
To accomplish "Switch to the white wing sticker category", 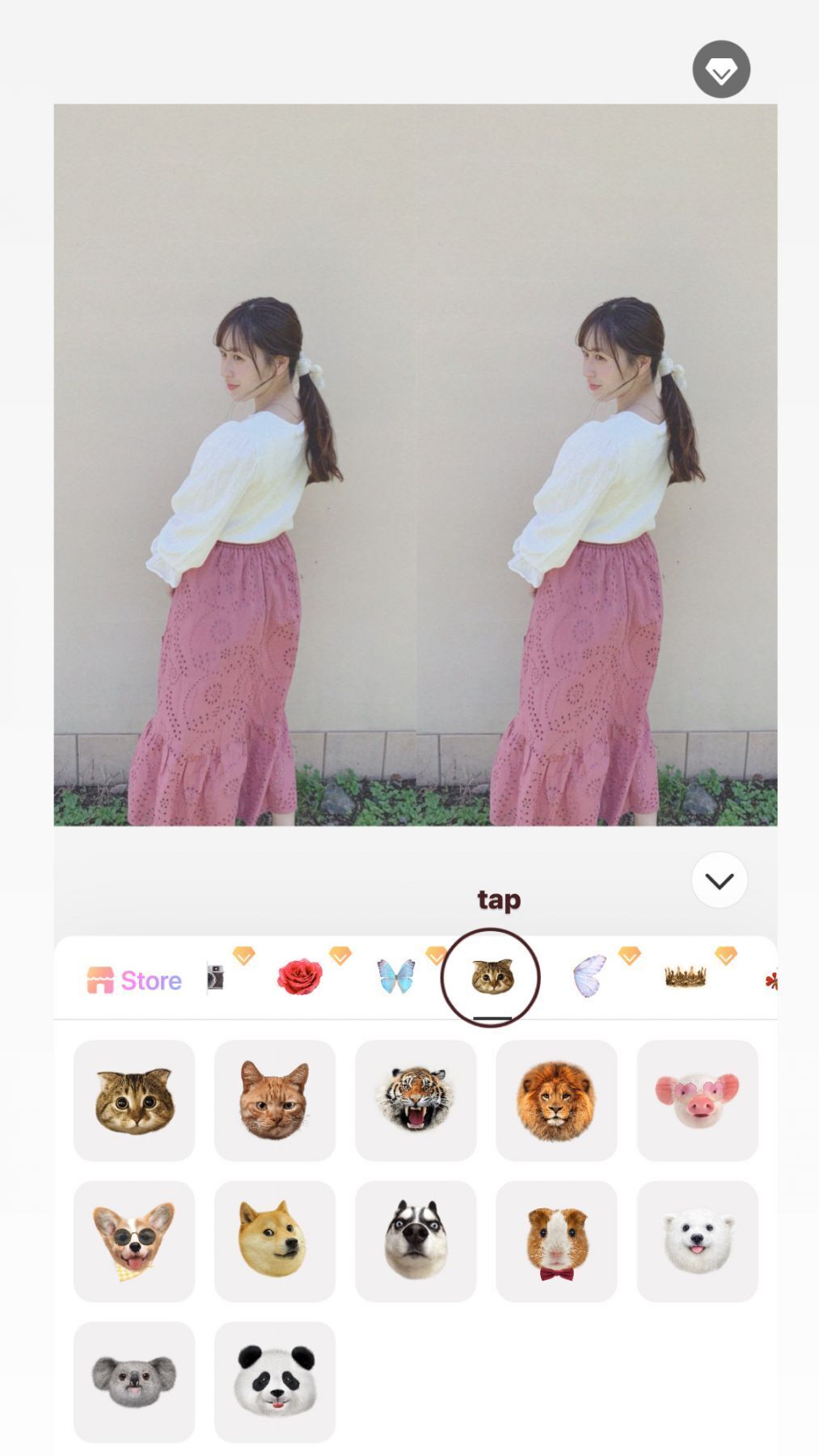I will coord(589,976).
